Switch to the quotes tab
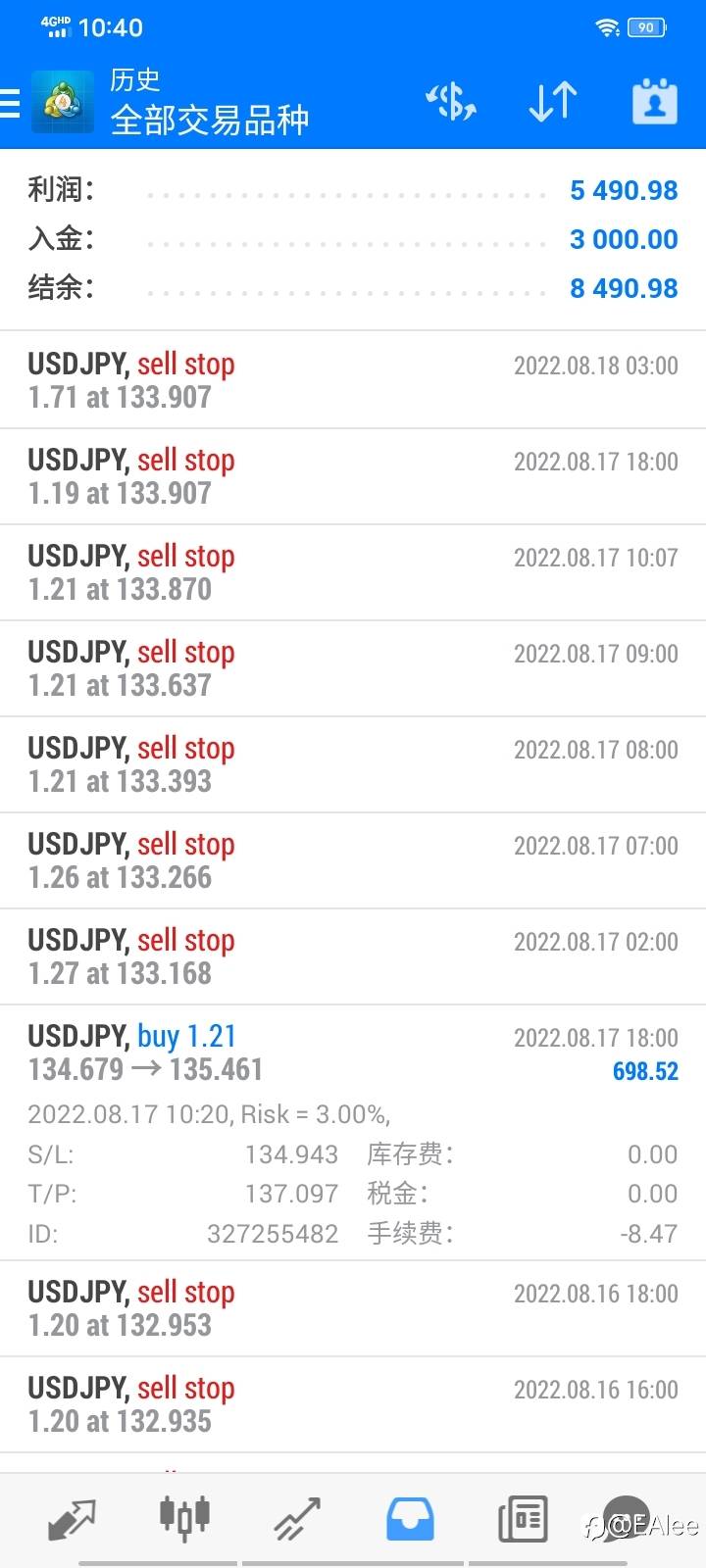Screen dimensions: 706x1568 pyautogui.click(x=73, y=1519)
